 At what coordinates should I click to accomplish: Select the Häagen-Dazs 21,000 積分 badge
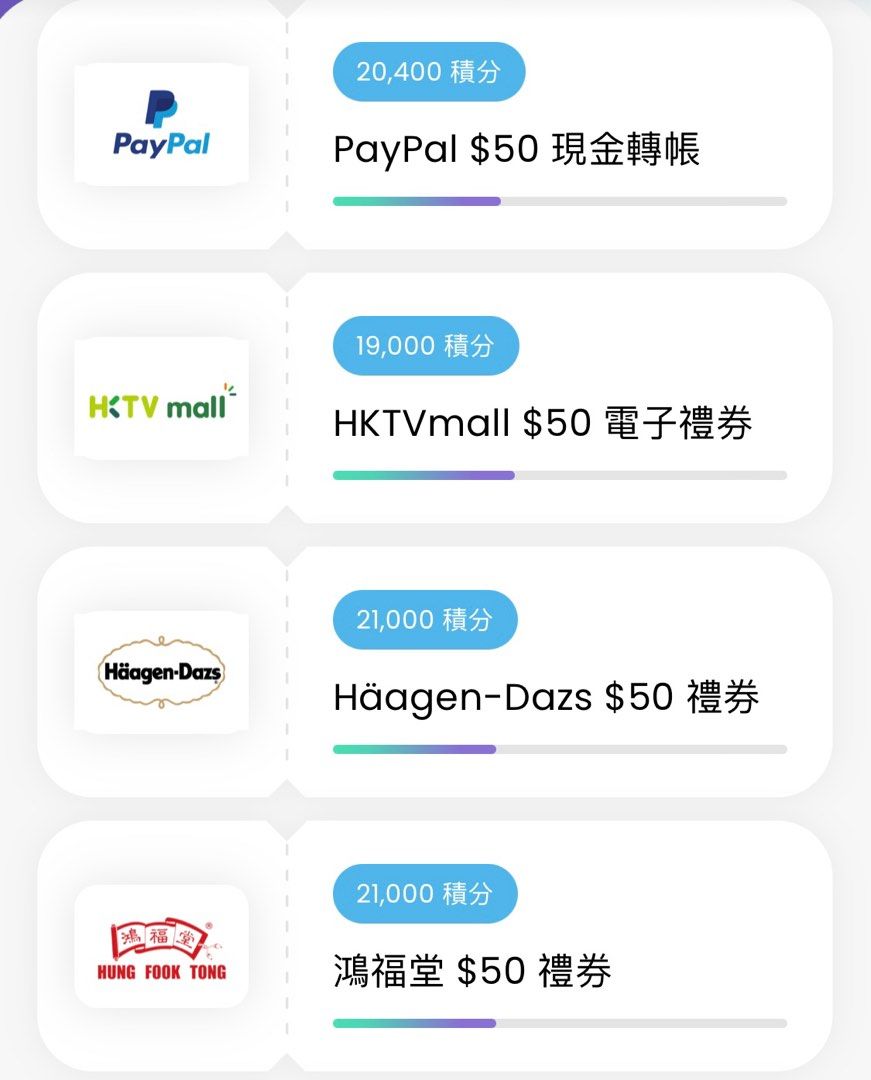(424, 619)
